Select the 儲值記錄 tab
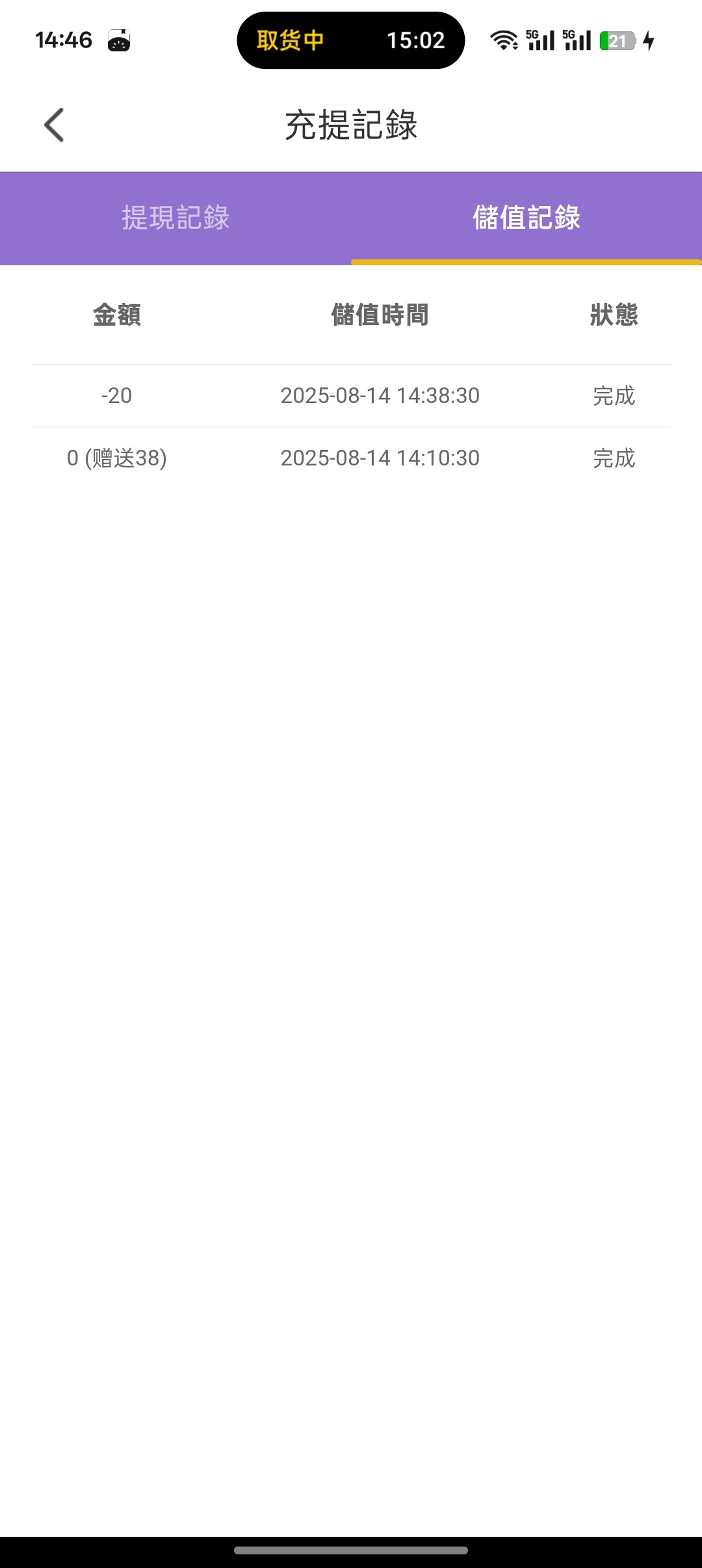The height and width of the screenshot is (1568, 702). [x=526, y=218]
